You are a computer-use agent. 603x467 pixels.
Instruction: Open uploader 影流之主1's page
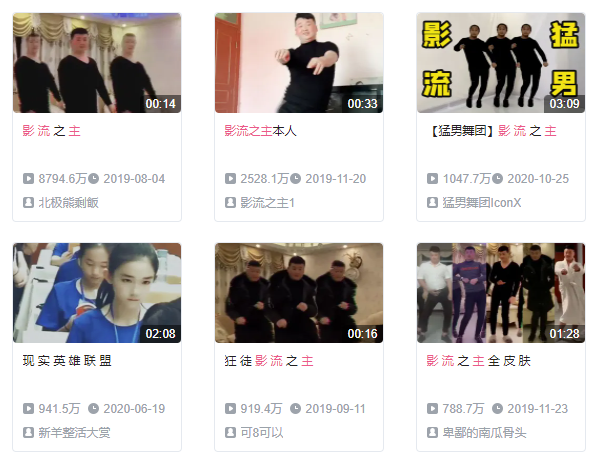[x=267, y=202]
